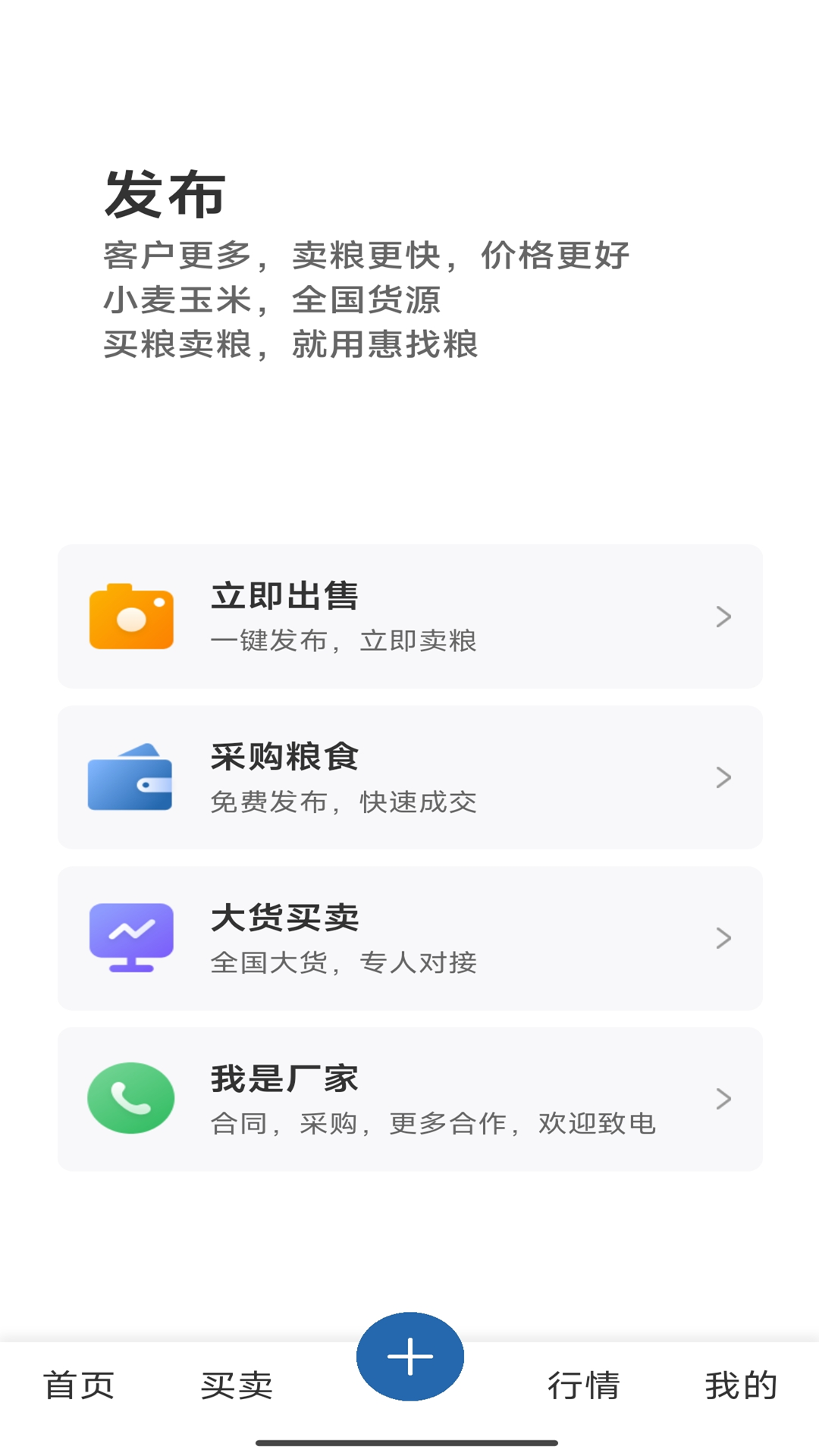Tap the green phone icon for 我是厂家
Screen dimensions: 819x1456
[x=130, y=1098]
